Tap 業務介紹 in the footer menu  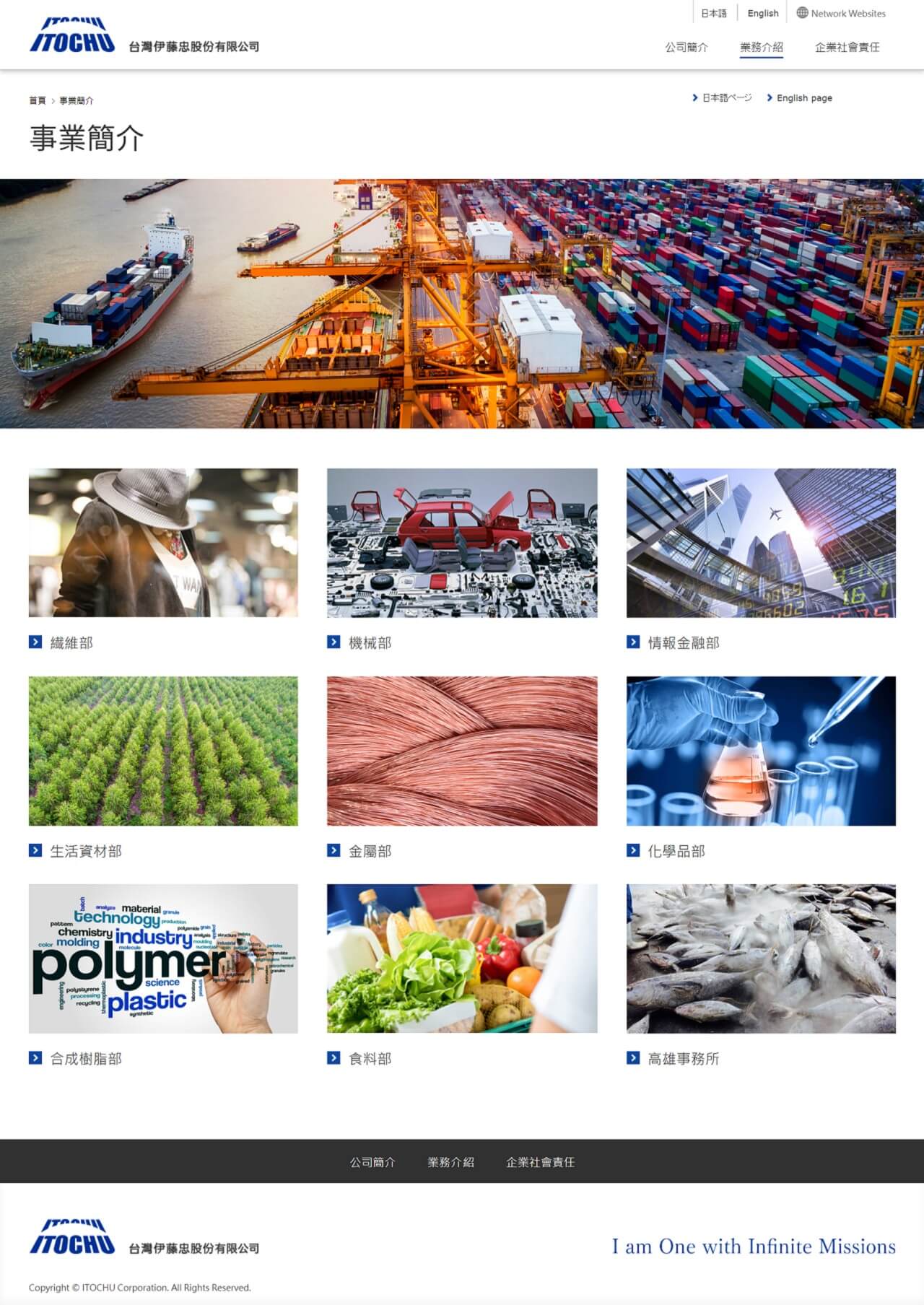pyautogui.click(x=450, y=1162)
